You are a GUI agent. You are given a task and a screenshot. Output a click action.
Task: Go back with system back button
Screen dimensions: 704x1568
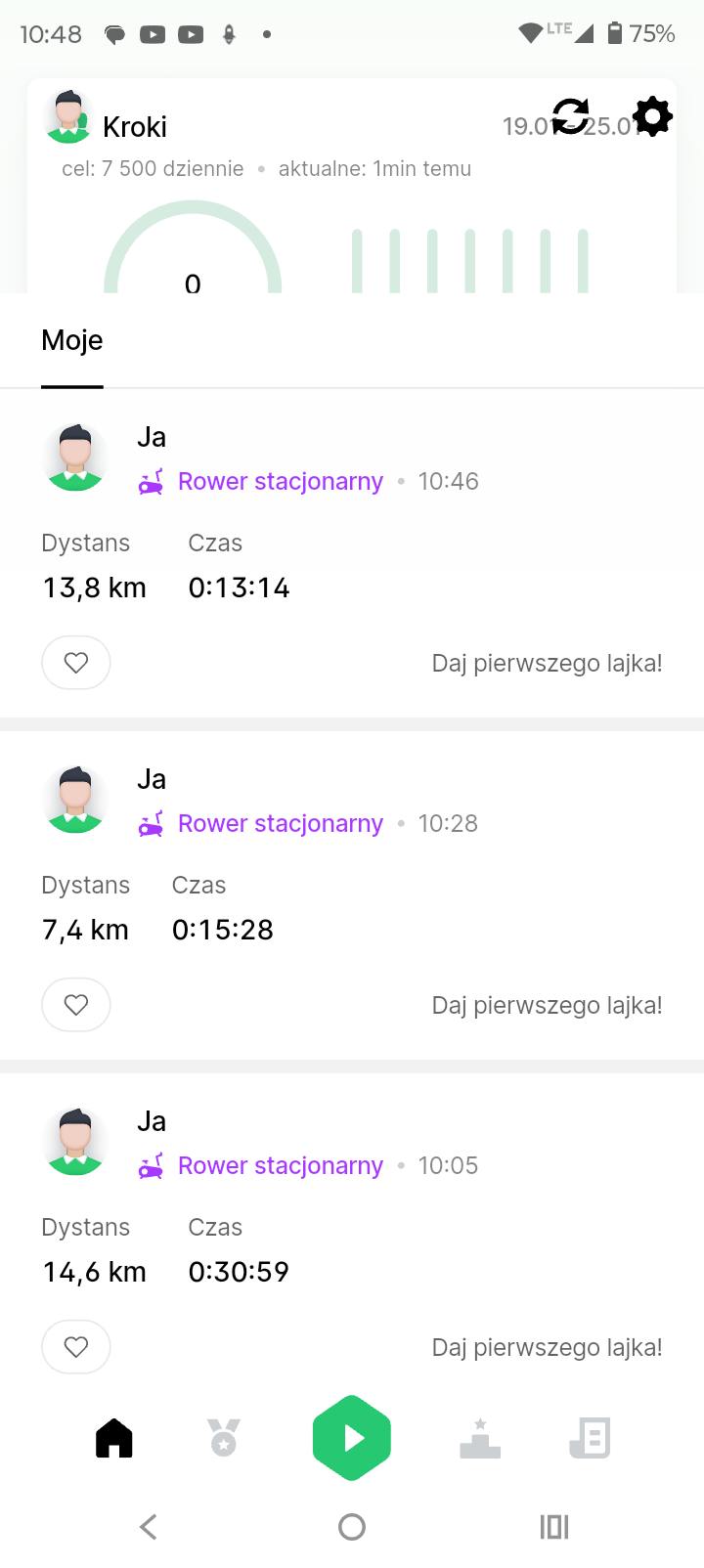pos(149,1527)
